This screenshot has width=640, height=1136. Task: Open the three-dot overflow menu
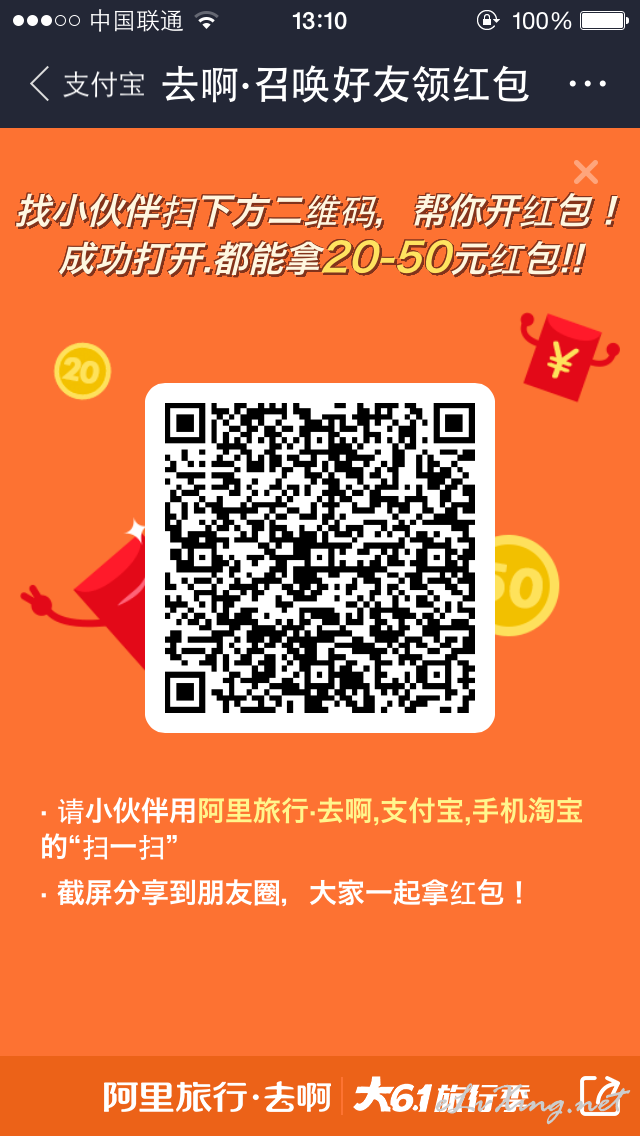(x=588, y=84)
